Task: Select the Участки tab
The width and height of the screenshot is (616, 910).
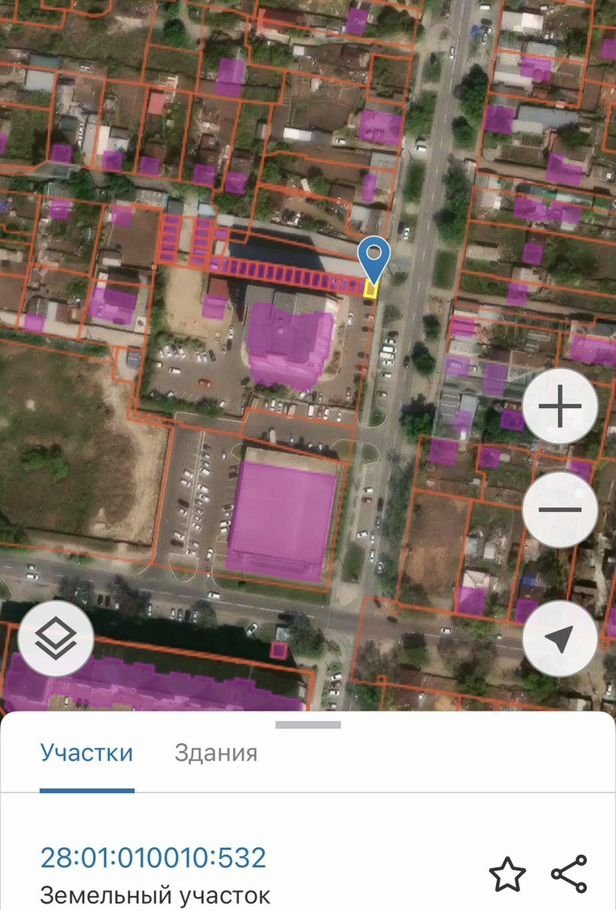Action: 86,753
